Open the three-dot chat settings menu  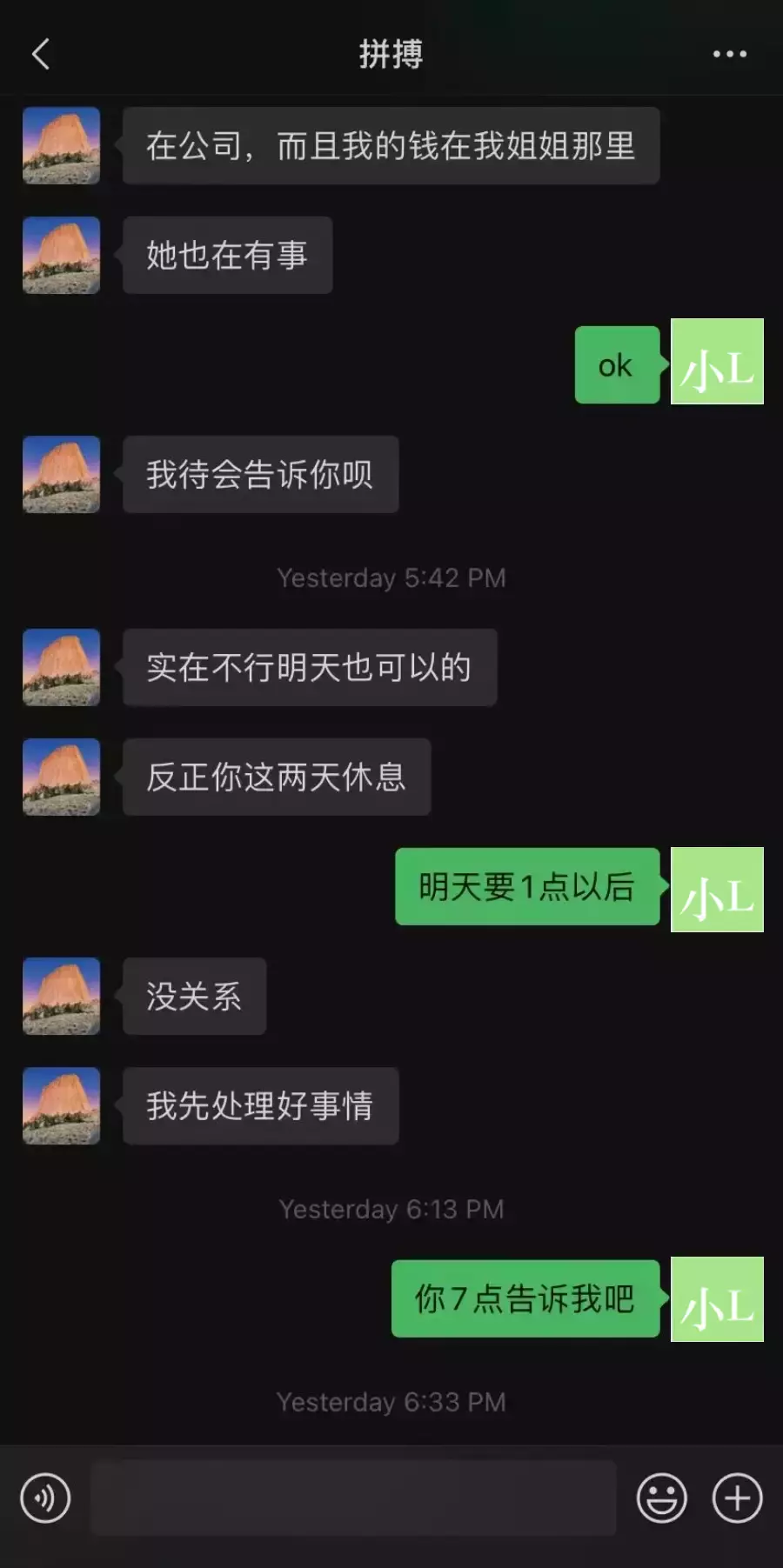pyautogui.click(x=729, y=52)
